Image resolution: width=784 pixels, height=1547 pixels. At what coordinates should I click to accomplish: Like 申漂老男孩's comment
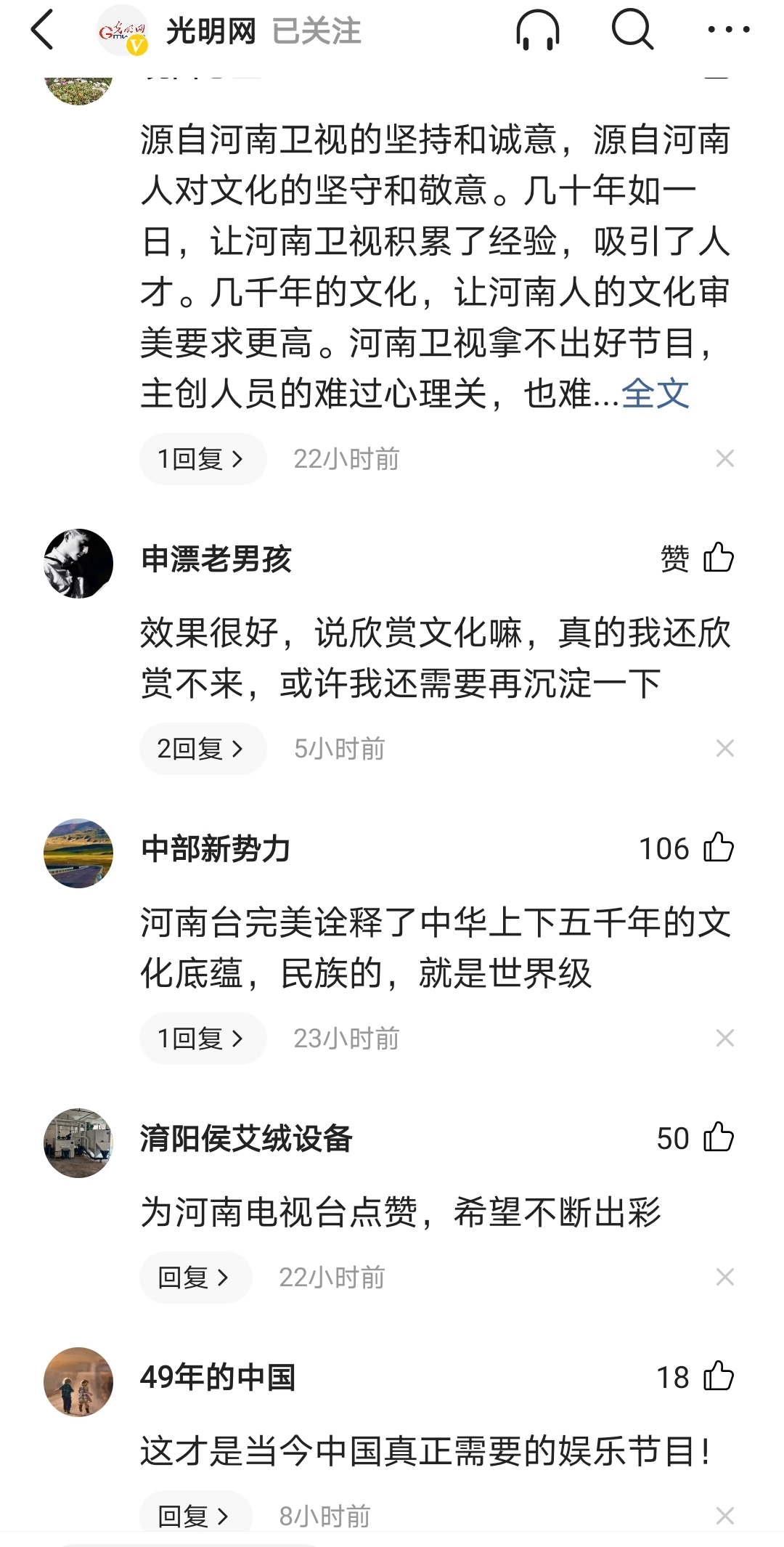(x=719, y=558)
